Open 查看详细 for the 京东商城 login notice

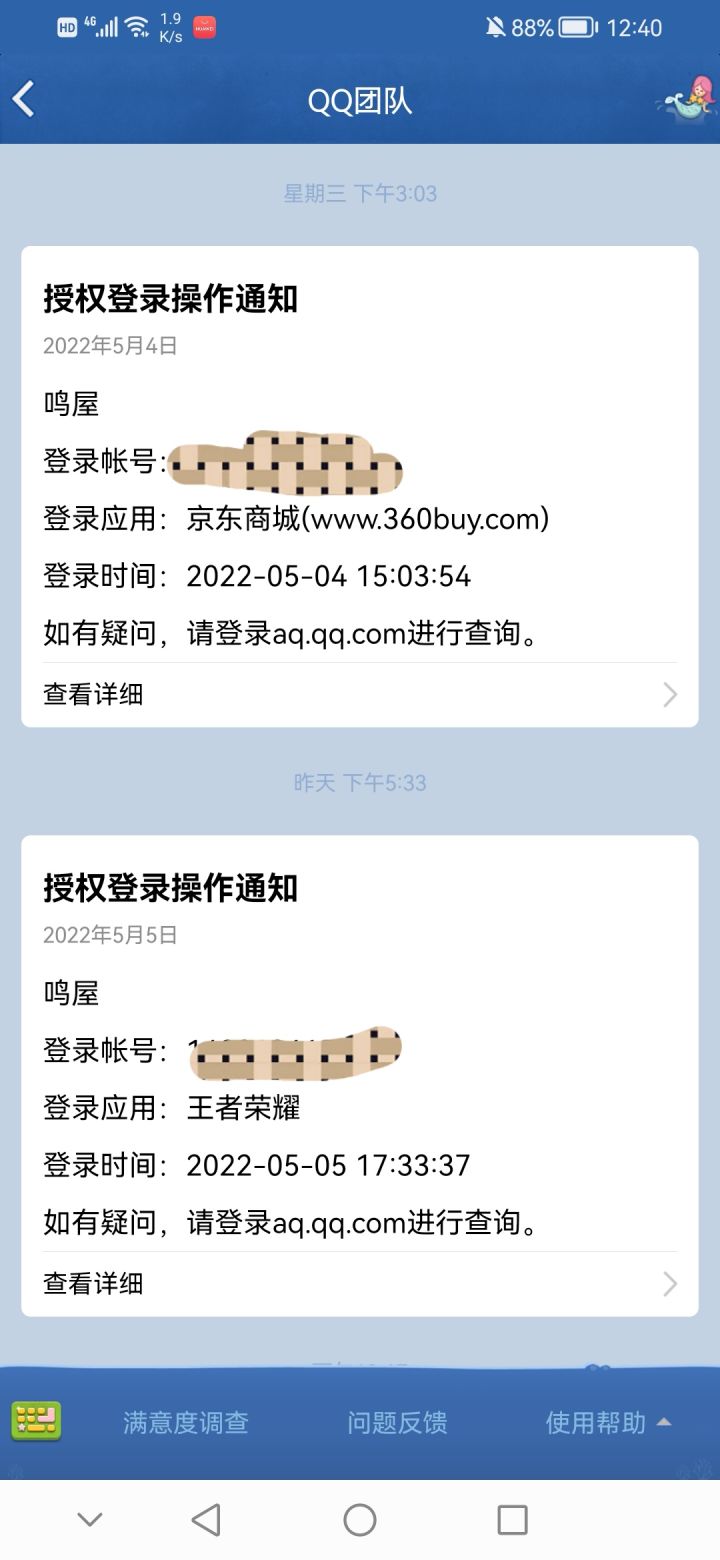pyautogui.click(x=360, y=695)
